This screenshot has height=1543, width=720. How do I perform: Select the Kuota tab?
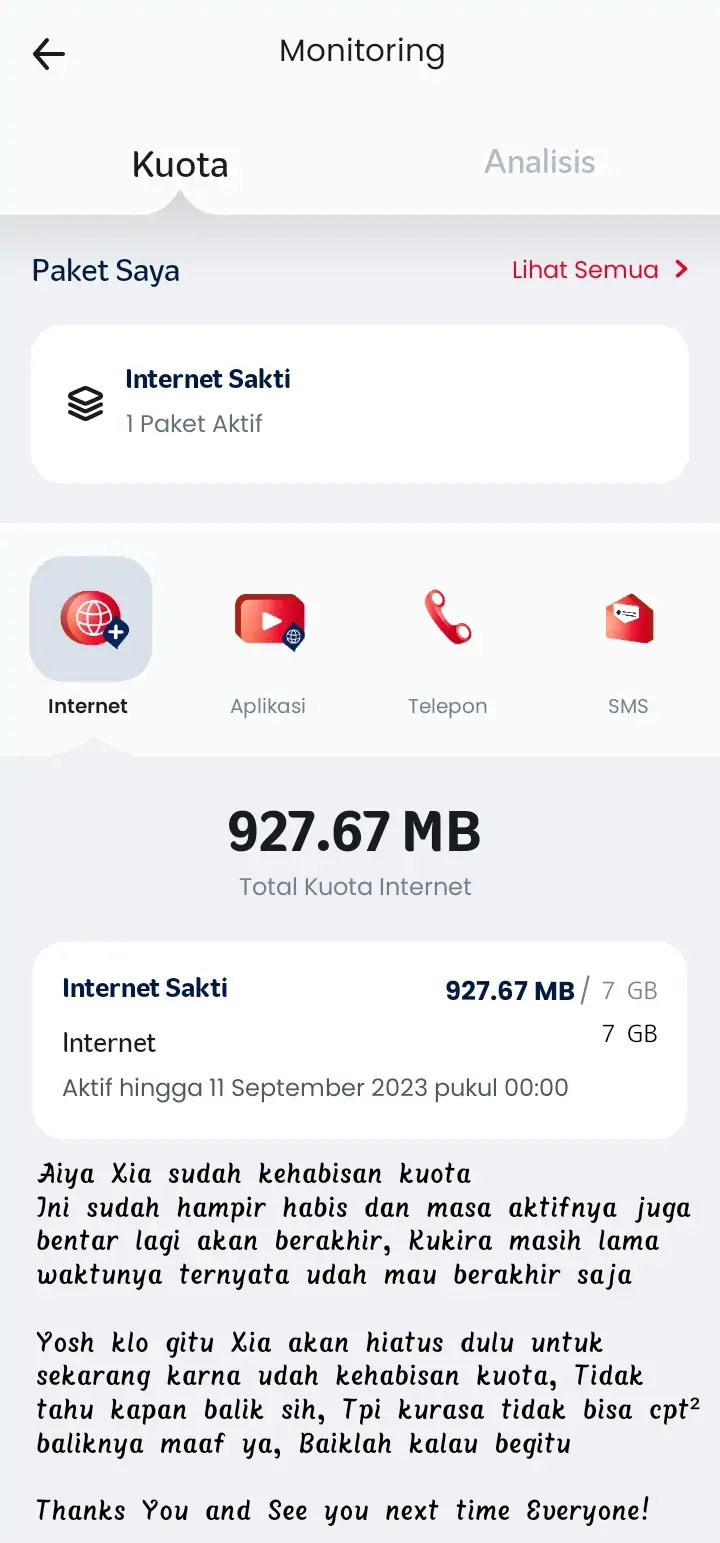pyautogui.click(x=180, y=165)
